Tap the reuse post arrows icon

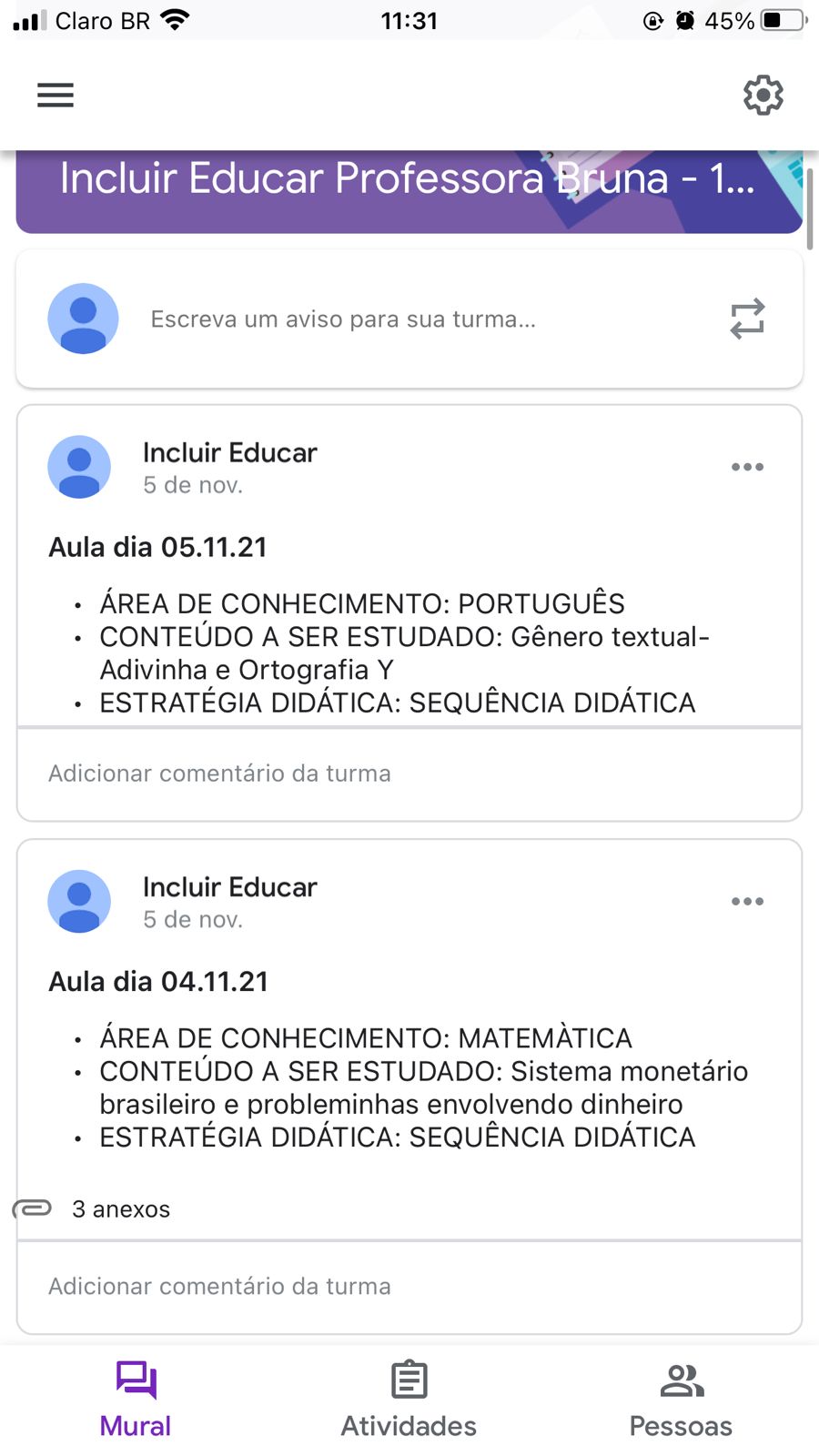click(747, 319)
